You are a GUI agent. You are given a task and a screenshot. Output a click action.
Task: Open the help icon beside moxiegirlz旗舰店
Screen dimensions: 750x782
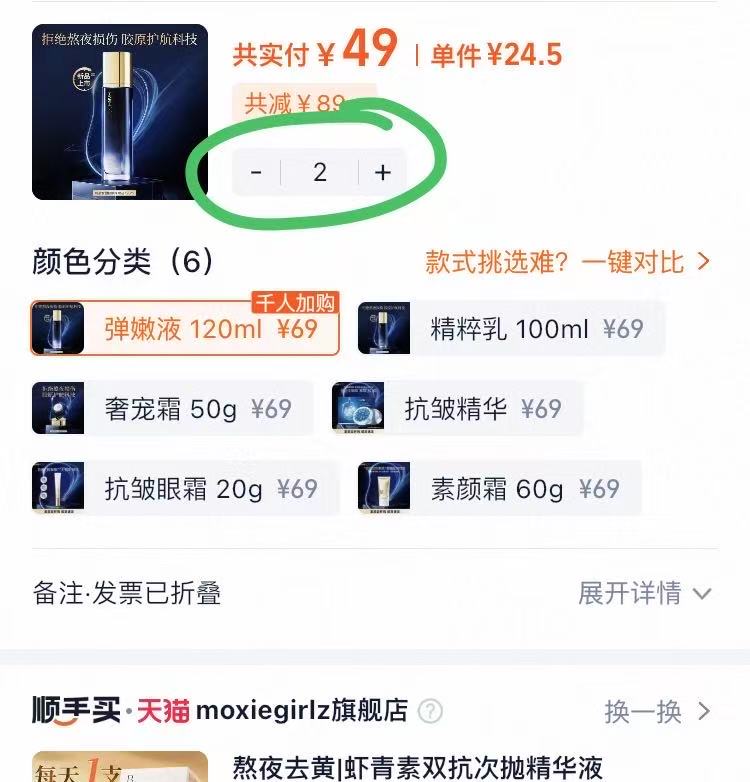(x=430, y=711)
